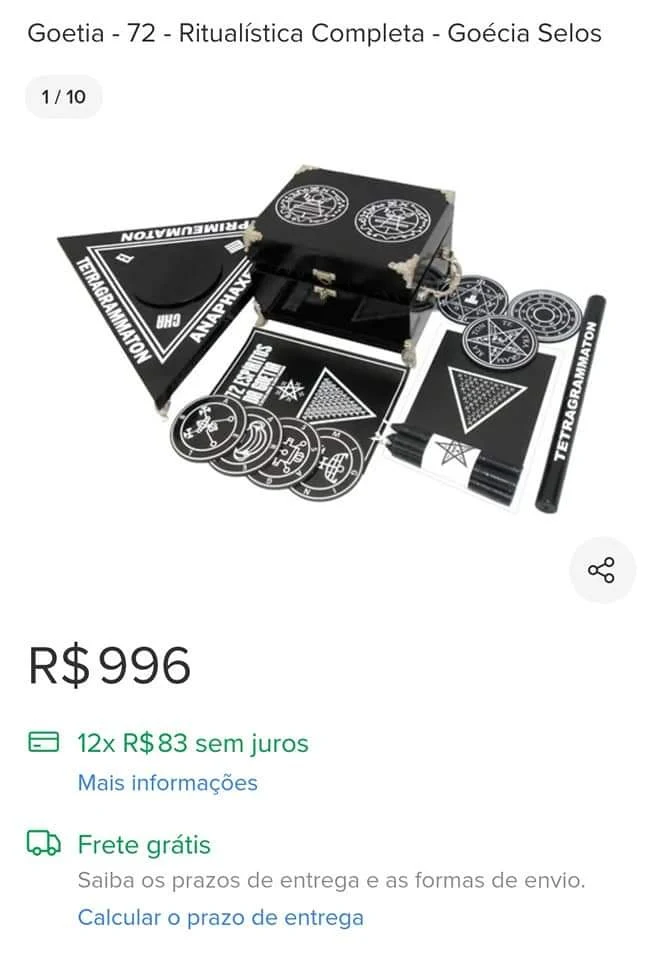Open Mais informações about installments
This screenshot has width=661, height=960.
pyautogui.click(x=167, y=782)
